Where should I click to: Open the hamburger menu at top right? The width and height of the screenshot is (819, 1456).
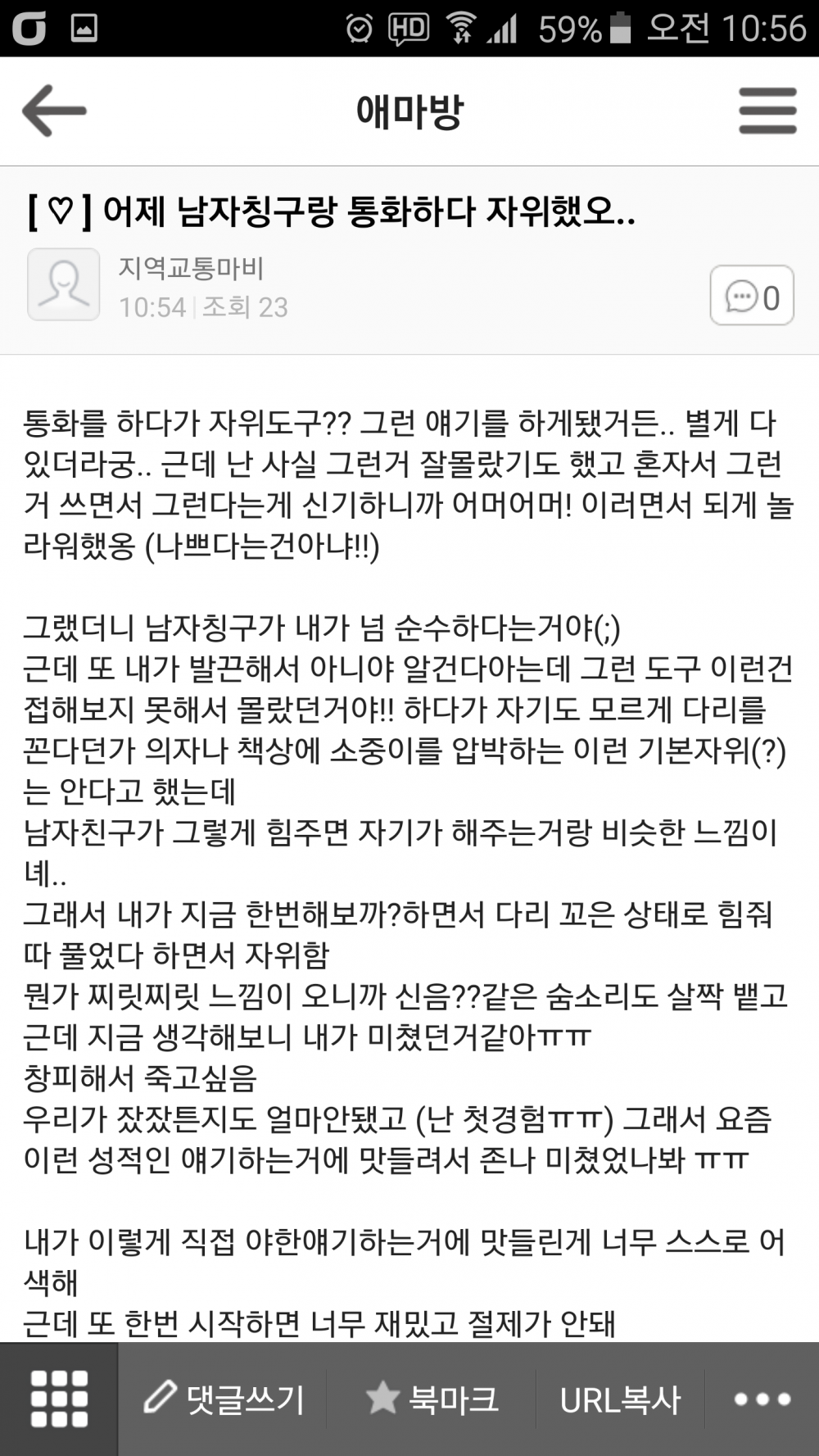coord(767,111)
